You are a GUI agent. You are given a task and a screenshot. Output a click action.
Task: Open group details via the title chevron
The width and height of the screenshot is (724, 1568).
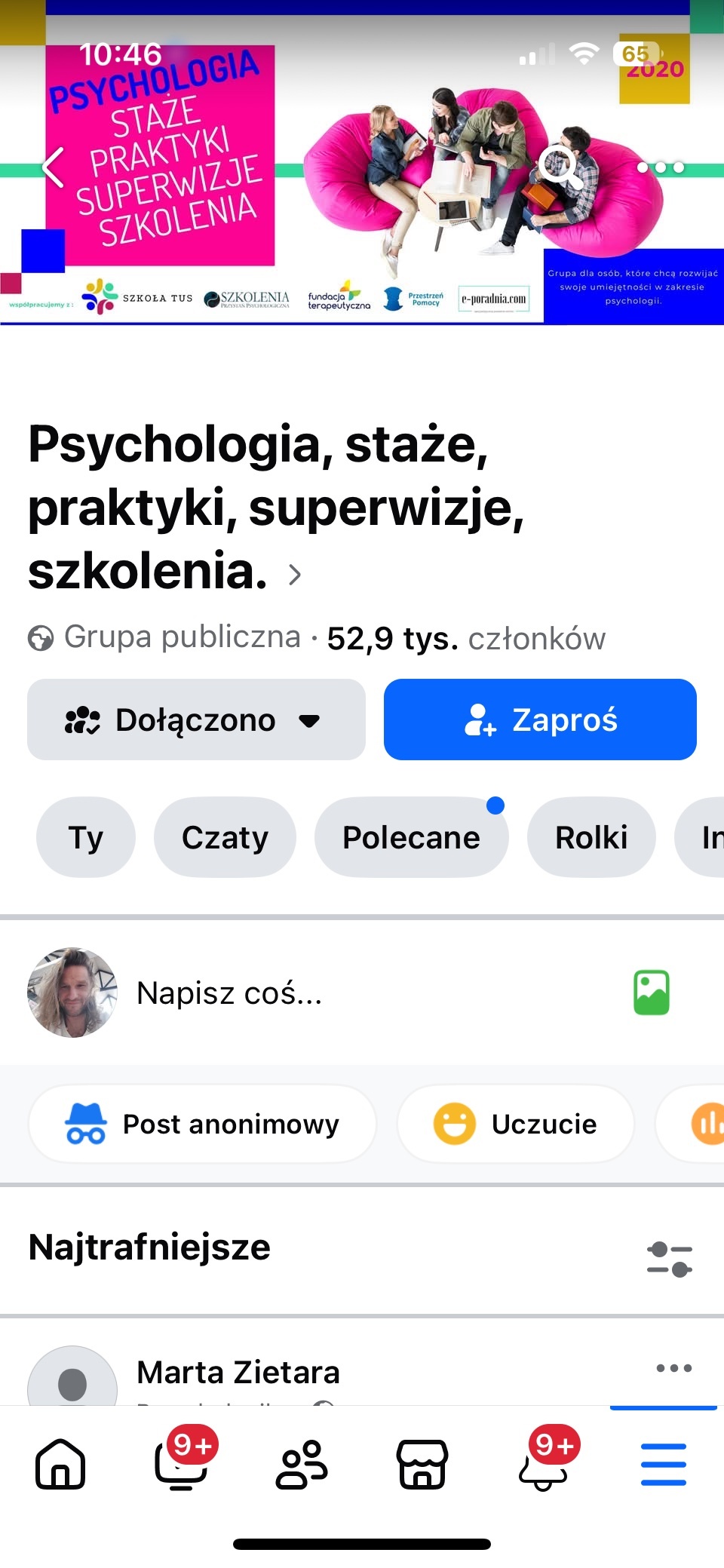pos(295,575)
